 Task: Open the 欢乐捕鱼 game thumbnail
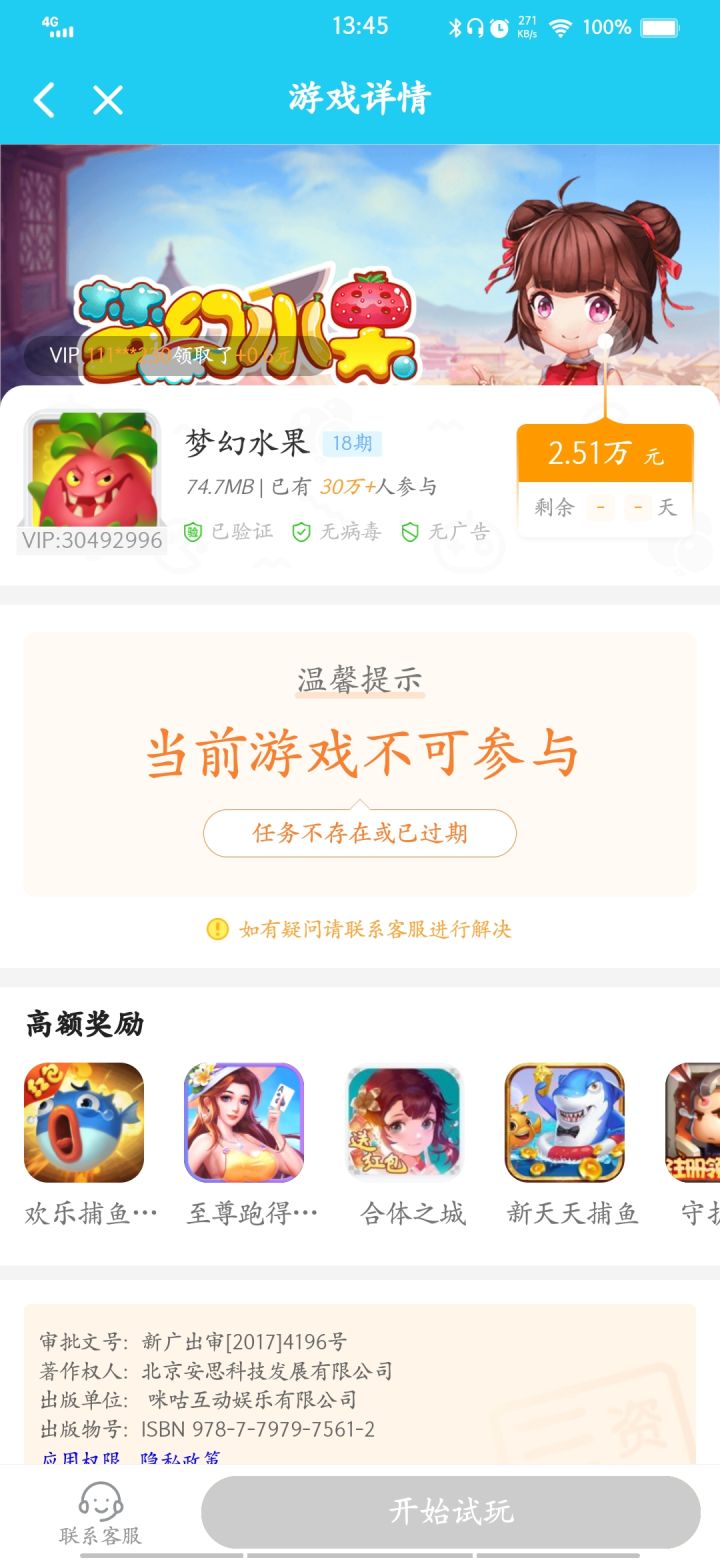tap(85, 1124)
